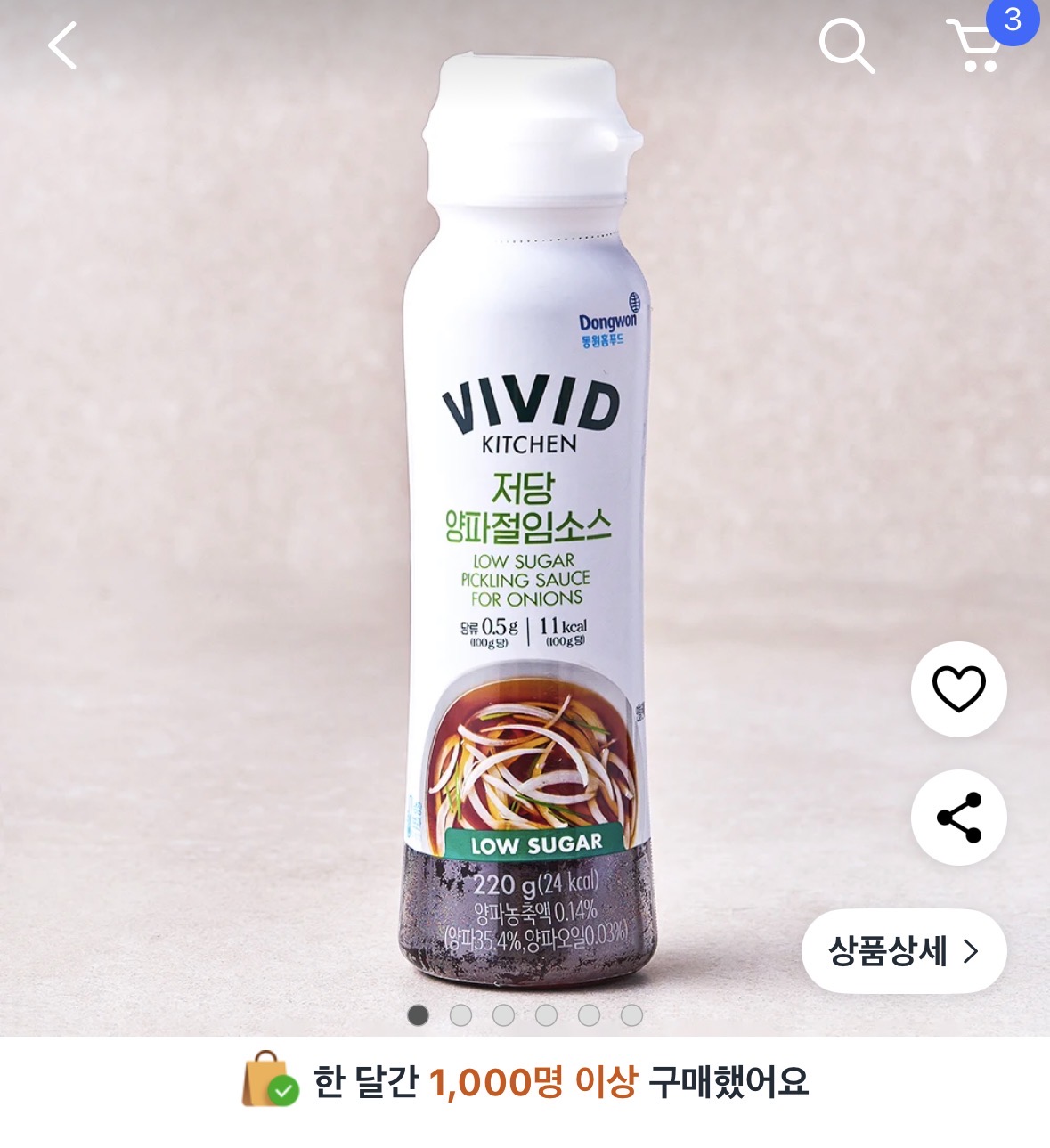Image resolution: width=1050 pixels, height=1148 pixels.
Task: Add this product to wishlist with heart
Action: point(958,688)
